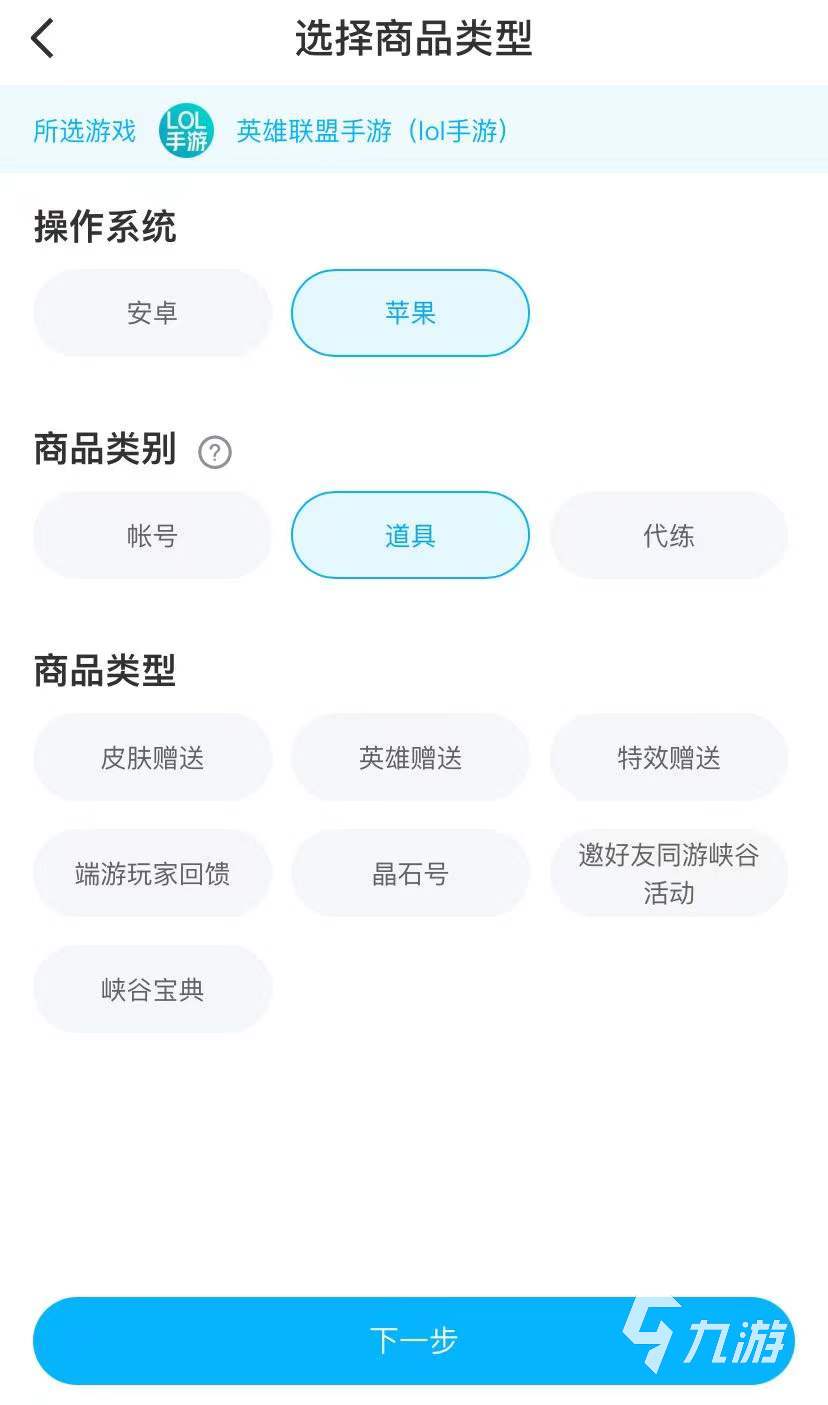Select 皮肤赠送 as product type
This screenshot has width=828, height=1405.
(152, 758)
